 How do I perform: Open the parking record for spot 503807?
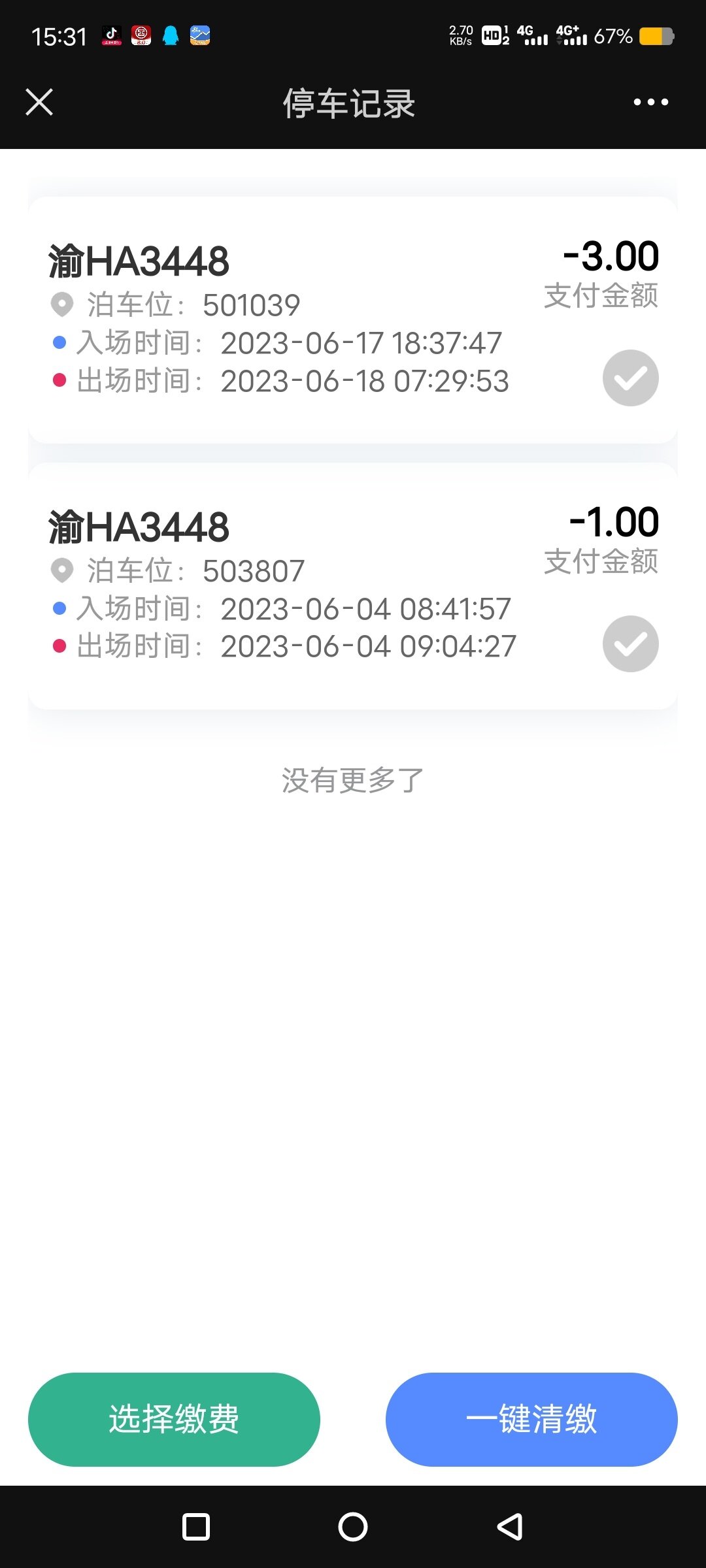click(353, 586)
